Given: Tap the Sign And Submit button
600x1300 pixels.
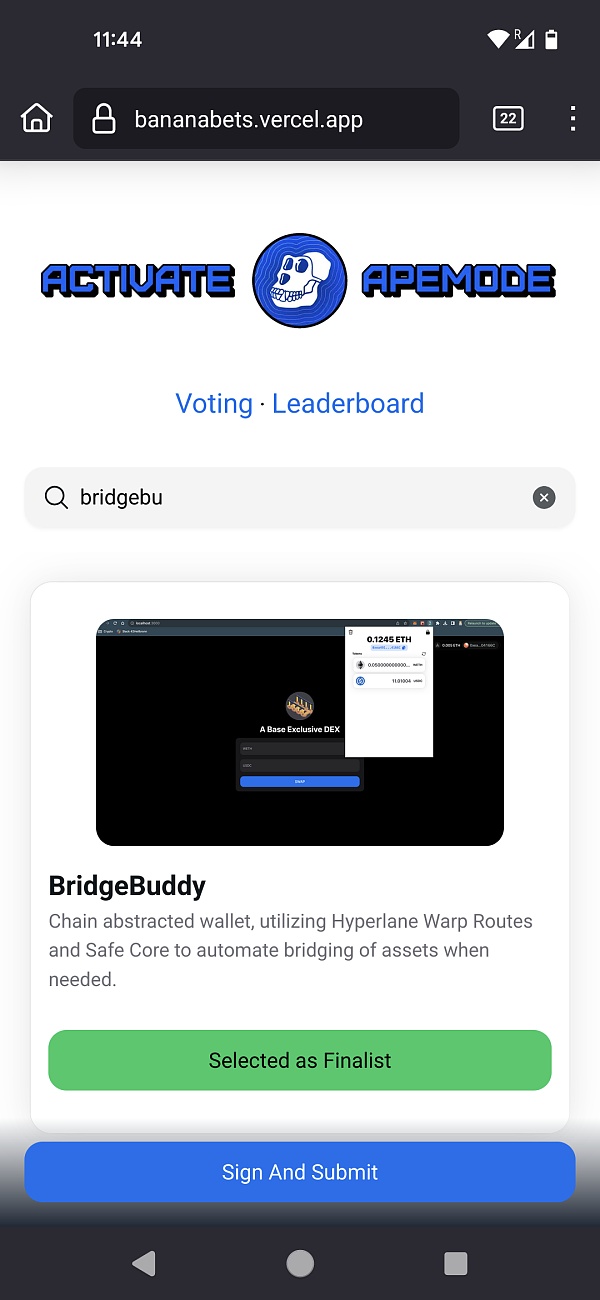Looking at the screenshot, I should tap(300, 1172).
